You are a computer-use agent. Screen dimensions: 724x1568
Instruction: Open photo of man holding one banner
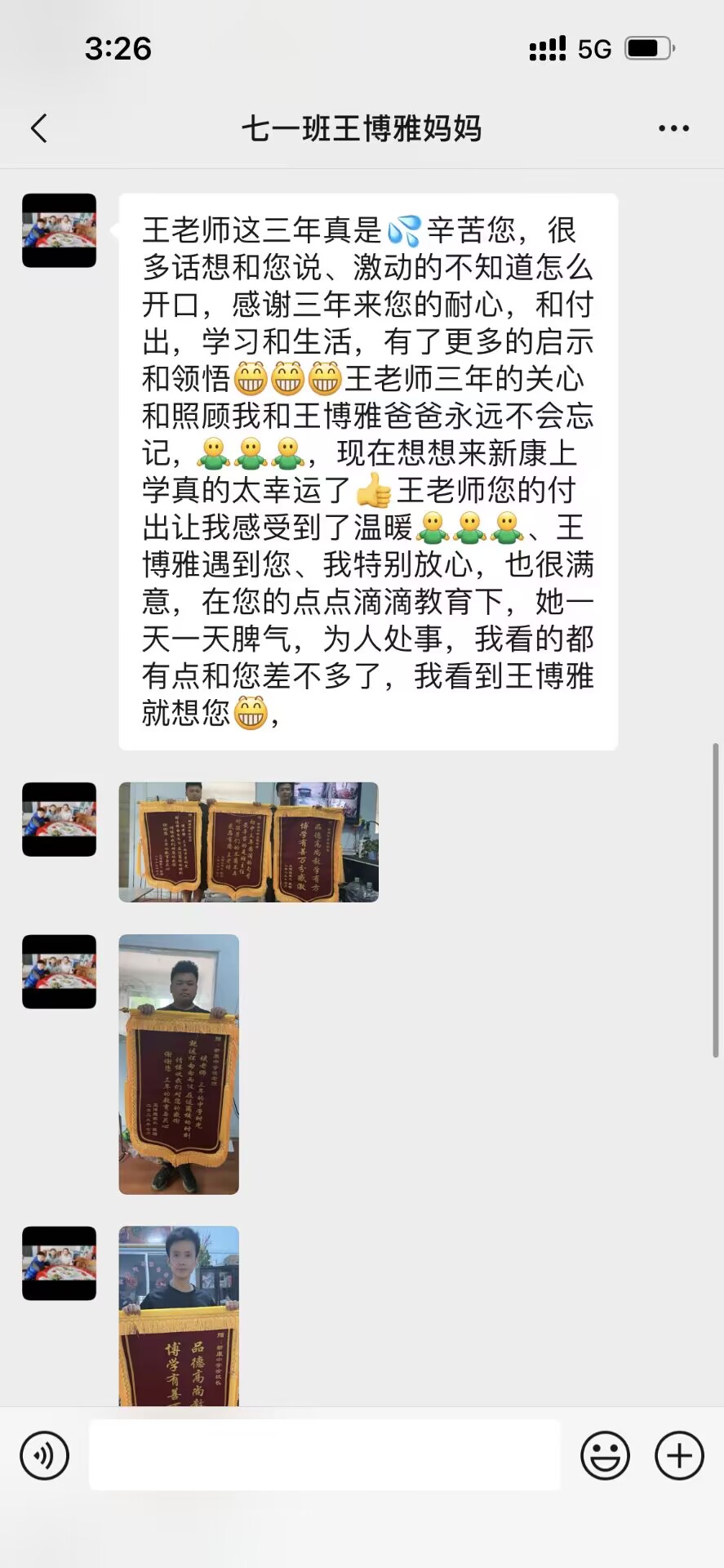pyautogui.click(x=179, y=1064)
